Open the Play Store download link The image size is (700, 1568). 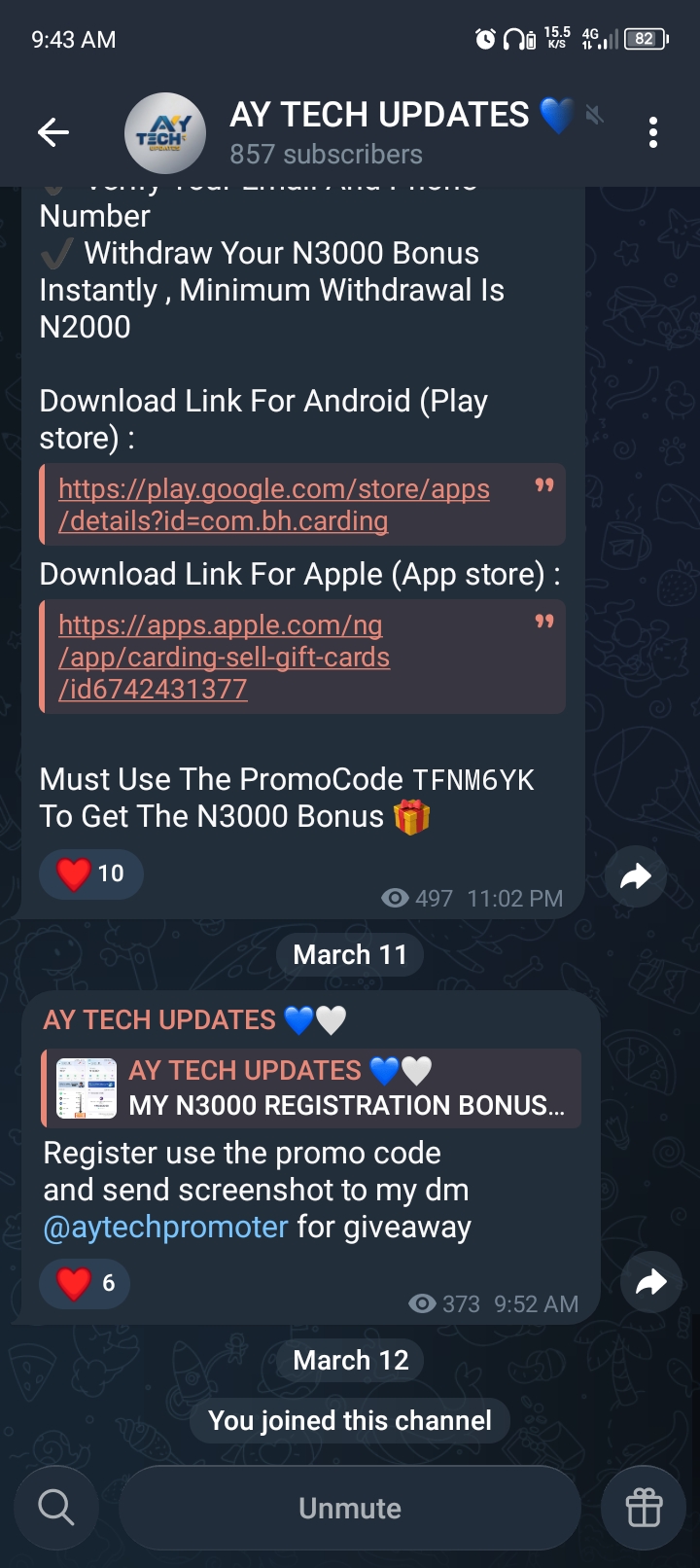(274, 504)
